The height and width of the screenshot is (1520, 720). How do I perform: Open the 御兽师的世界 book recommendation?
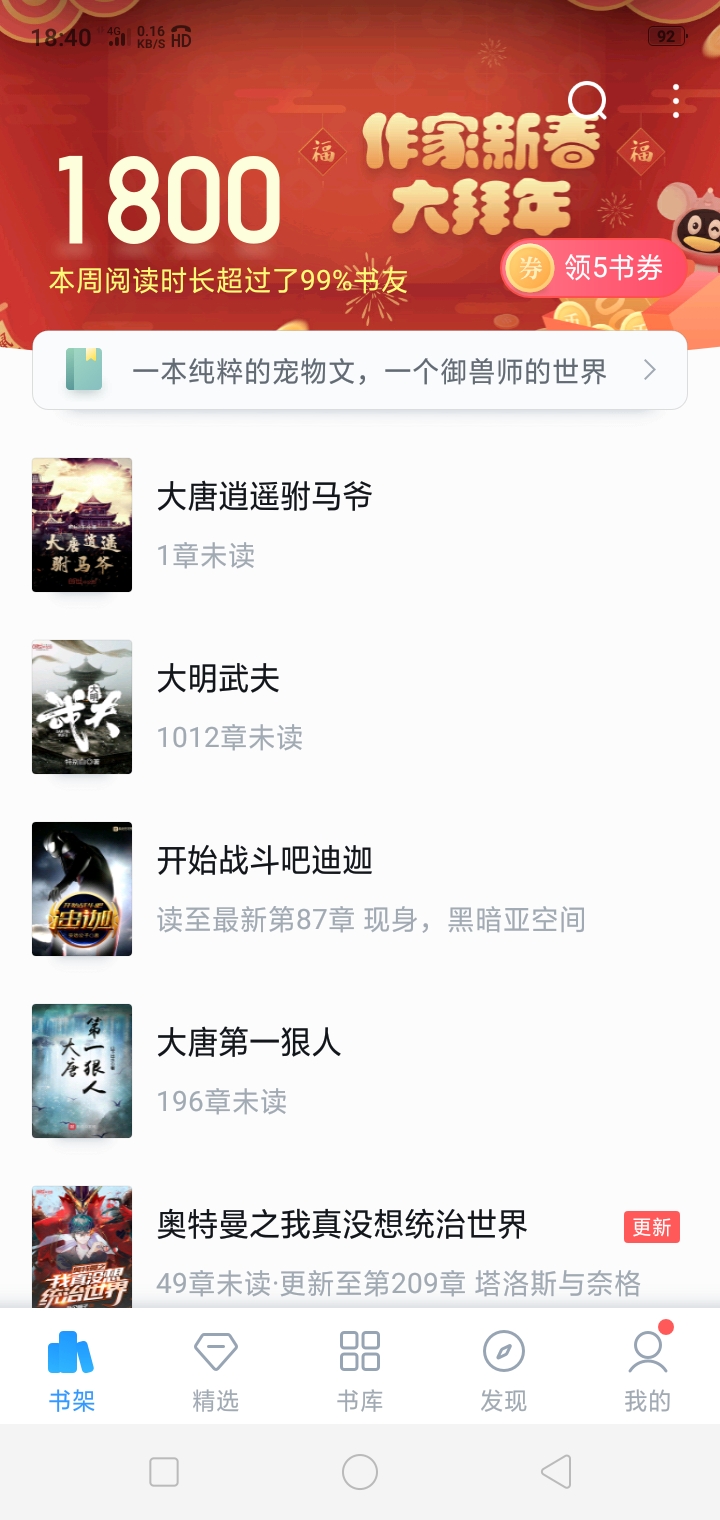360,371
